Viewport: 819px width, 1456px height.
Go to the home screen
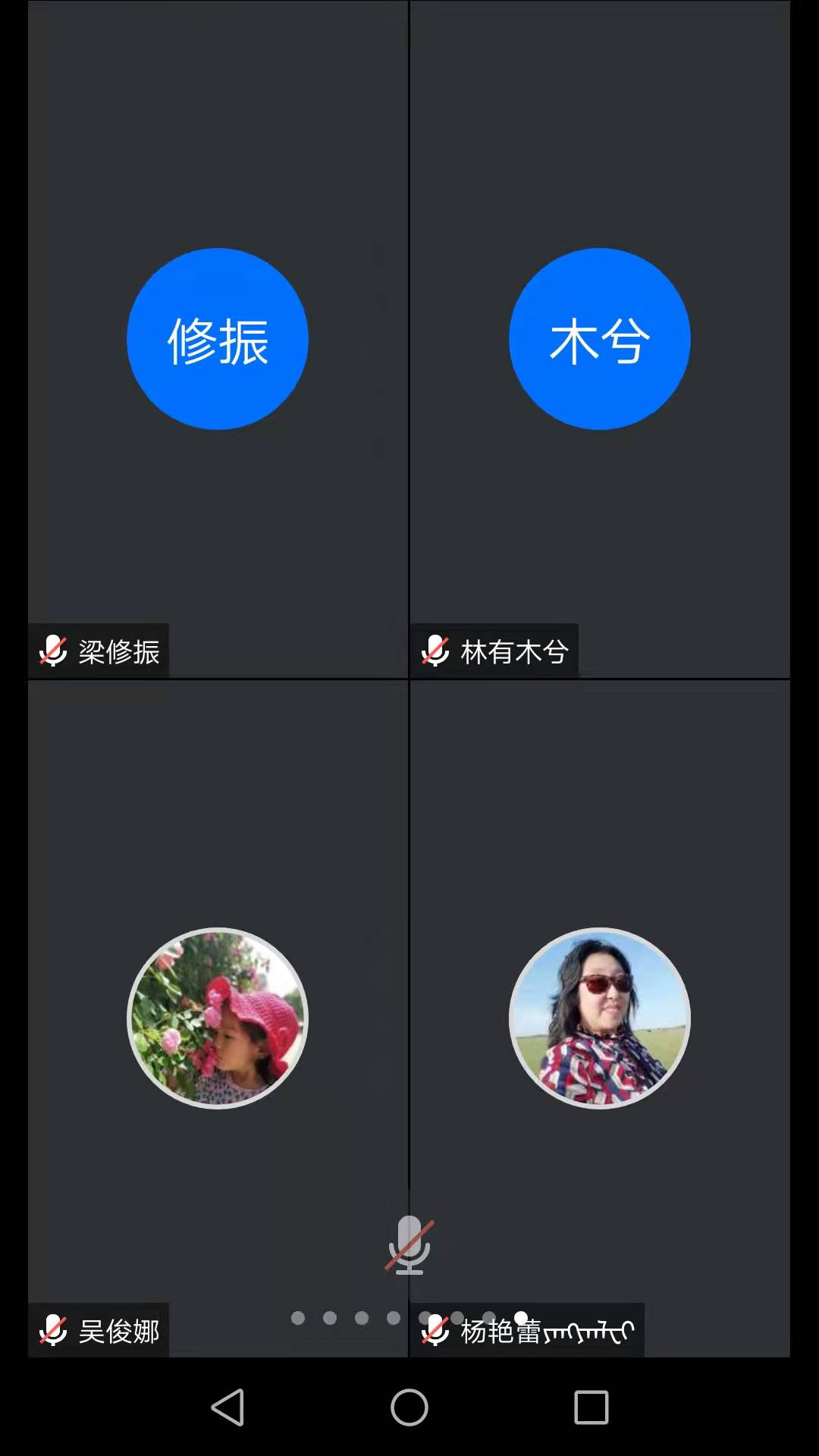(409, 1407)
